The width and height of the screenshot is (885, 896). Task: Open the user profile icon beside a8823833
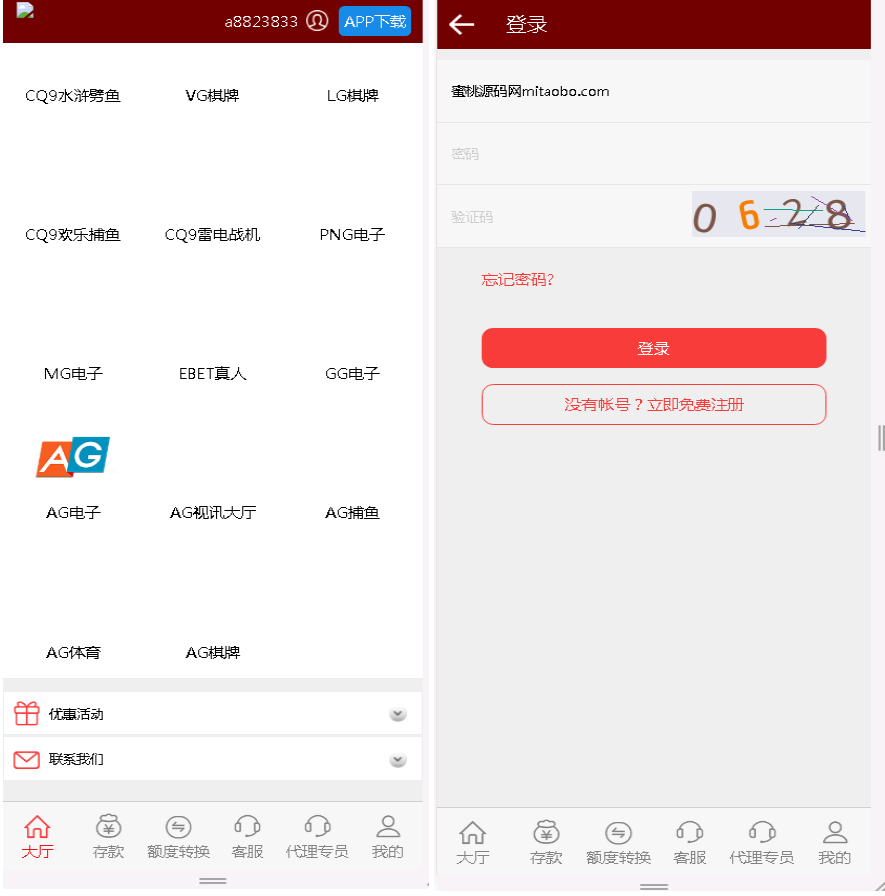point(317,21)
